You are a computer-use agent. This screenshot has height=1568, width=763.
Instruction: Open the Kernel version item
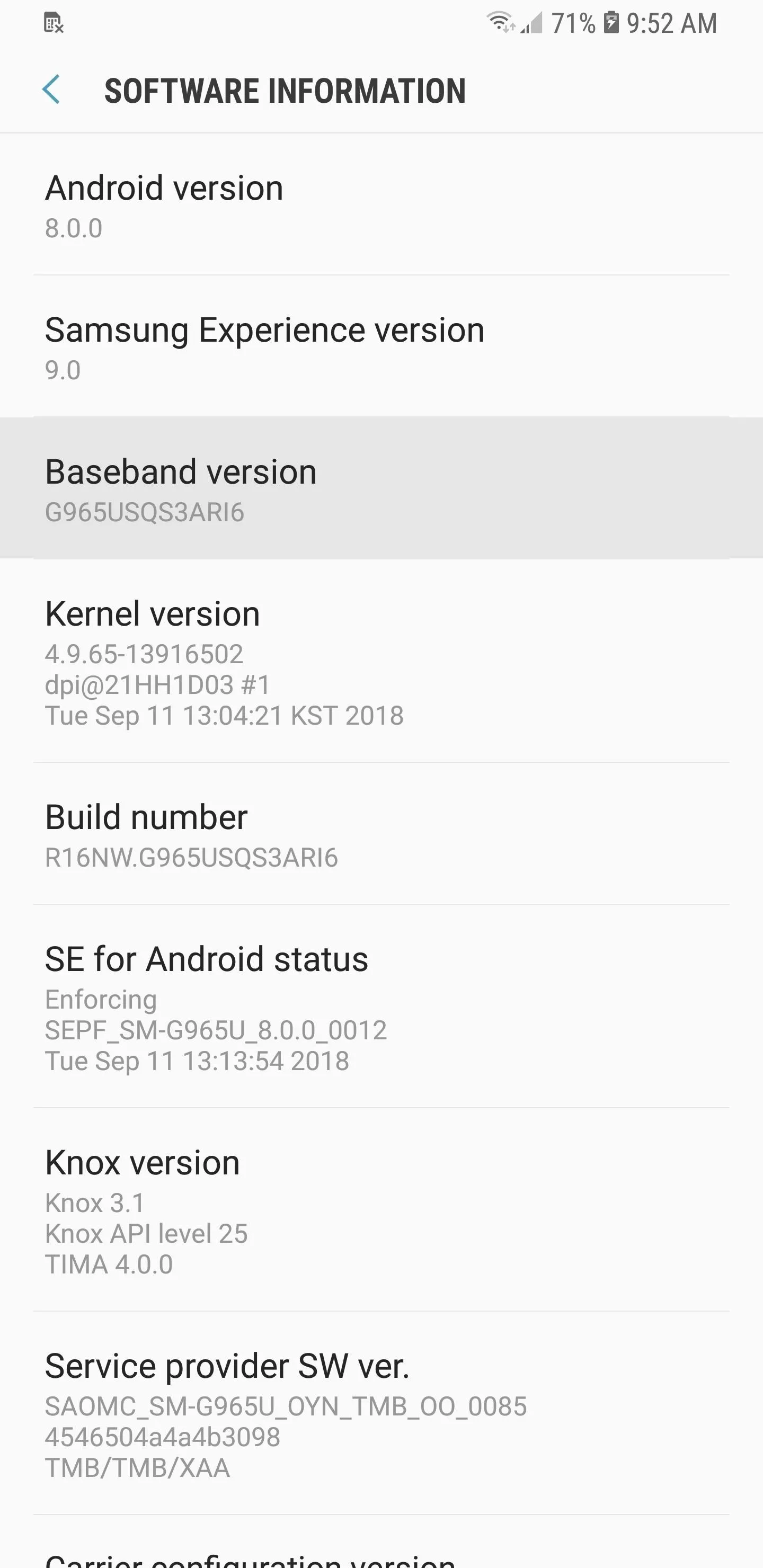tap(381, 661)
